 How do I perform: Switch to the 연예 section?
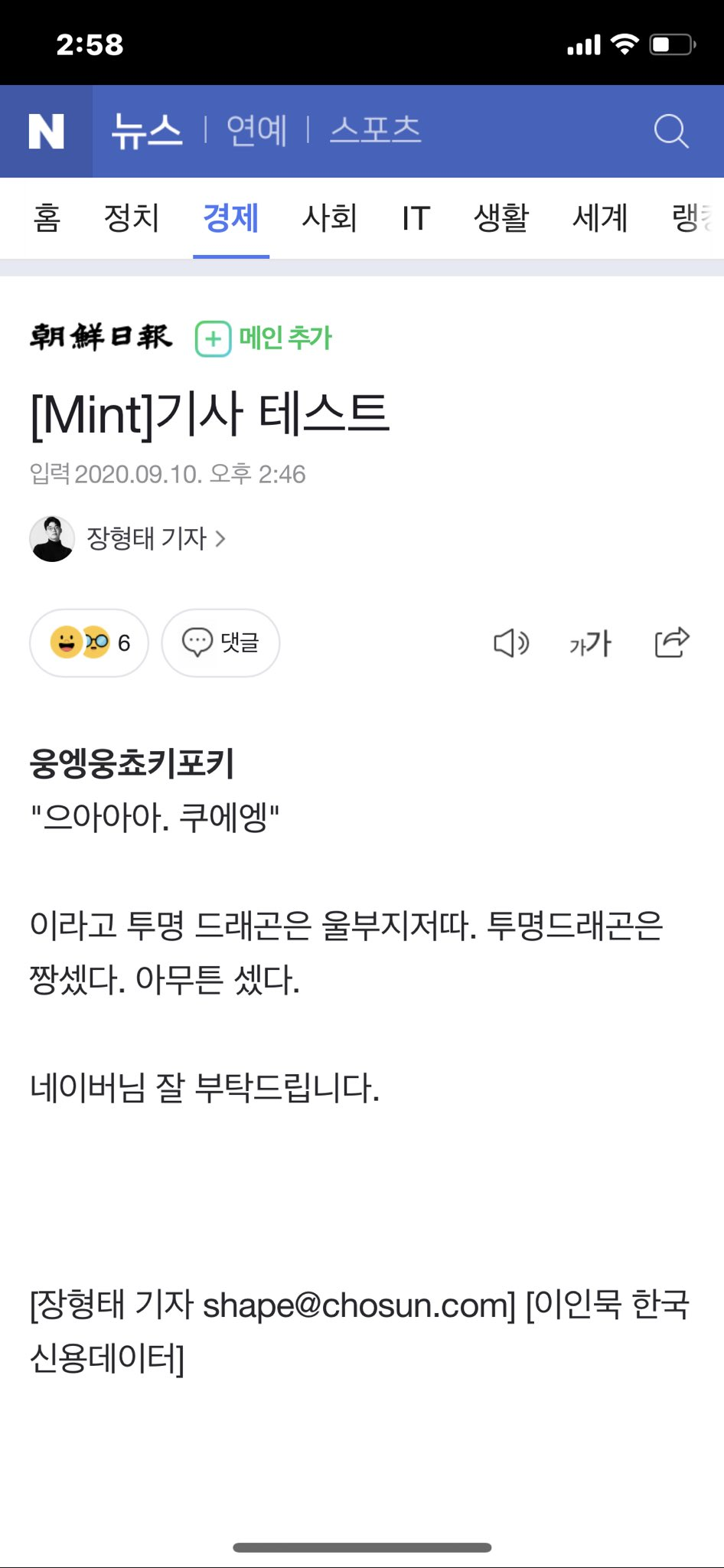tap(256, 130)
